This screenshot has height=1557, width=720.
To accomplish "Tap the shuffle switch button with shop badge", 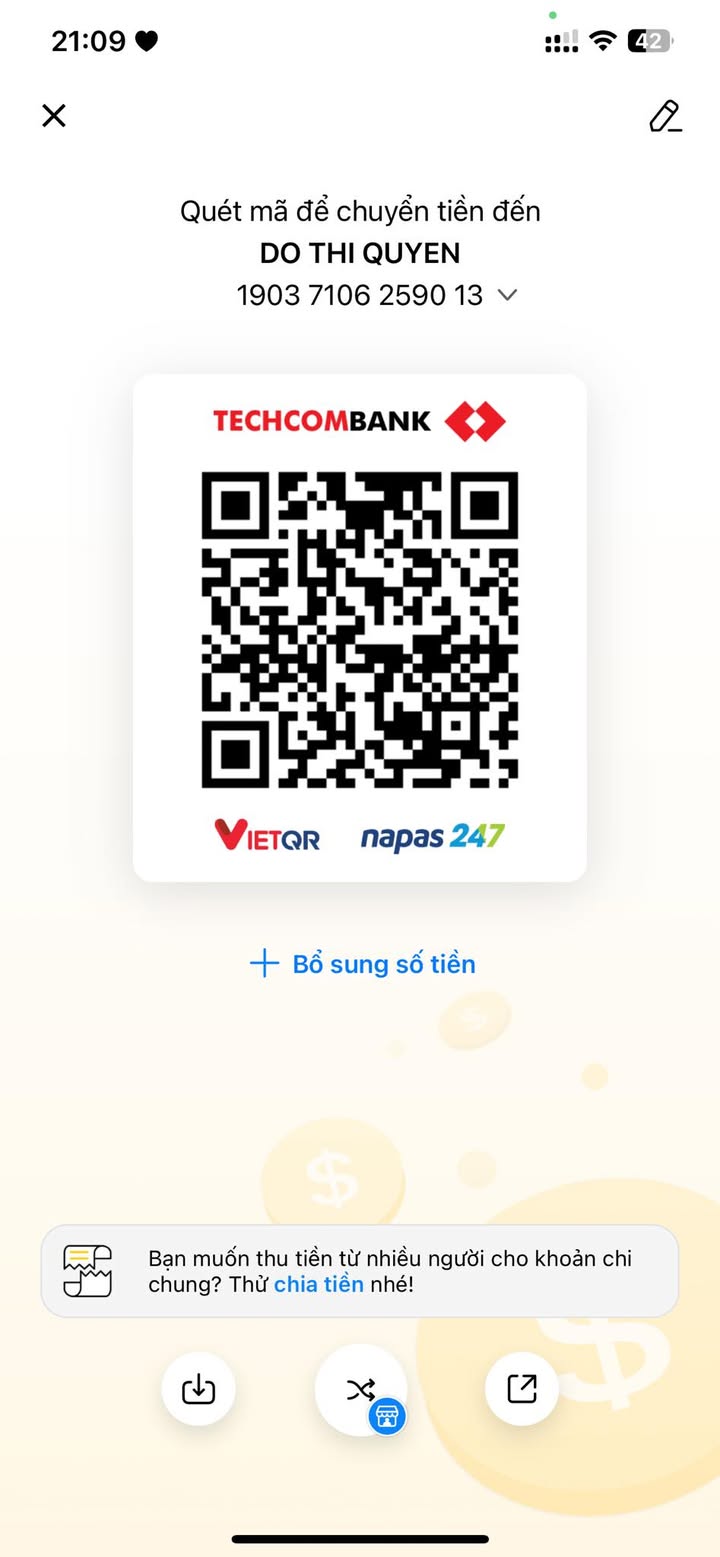I will pyautogui.click(x=361, y=1390).
